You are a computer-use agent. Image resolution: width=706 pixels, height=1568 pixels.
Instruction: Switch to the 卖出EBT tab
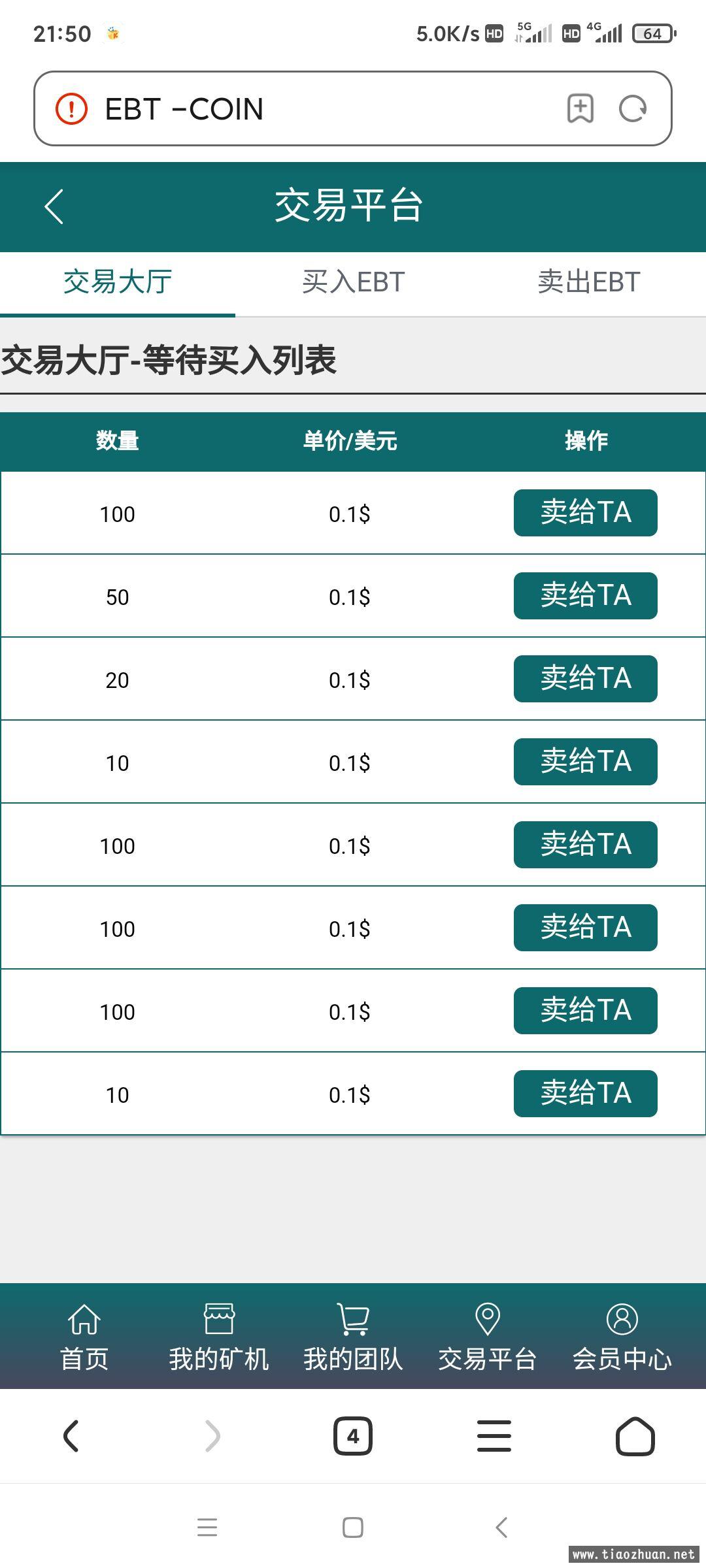(x=588, y=282)
